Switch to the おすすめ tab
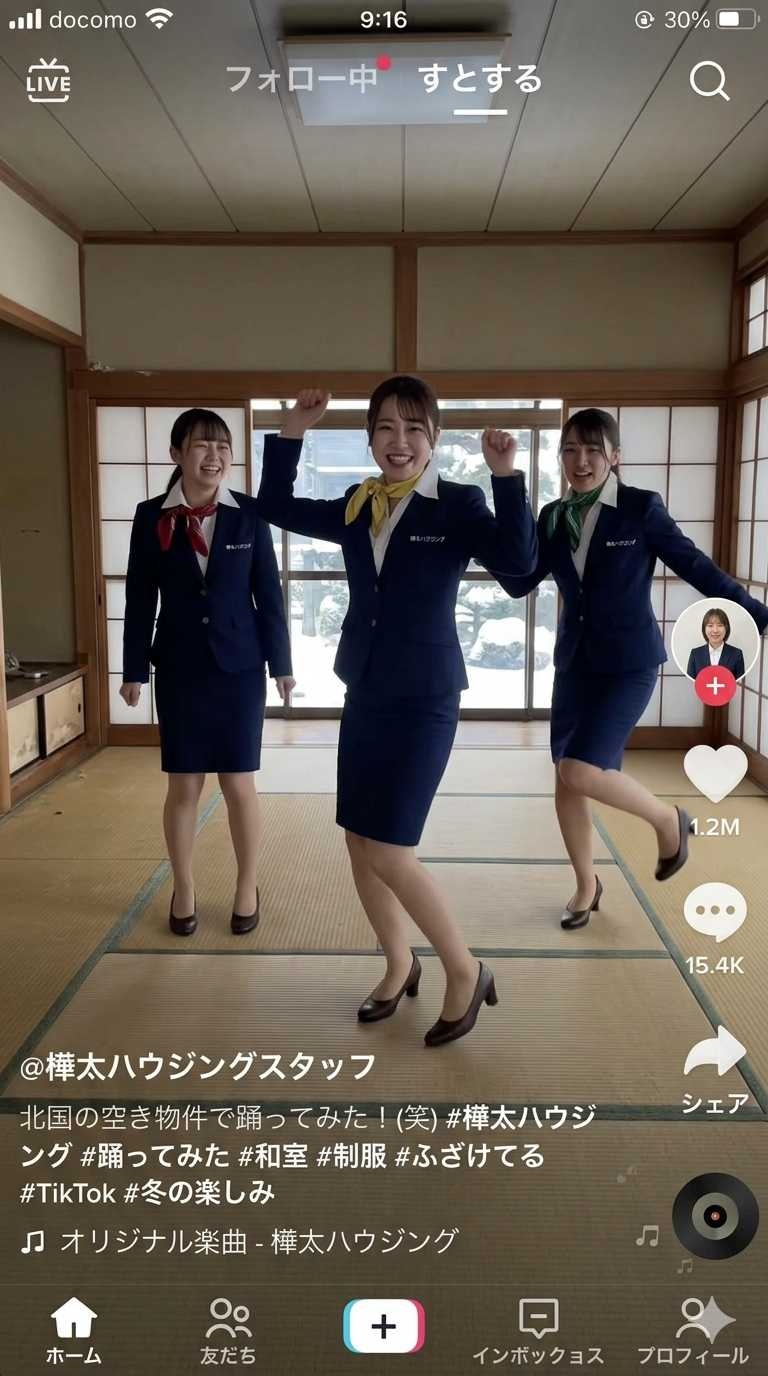The height and width of the screenshot is (1376, 768). pos(480,79)
